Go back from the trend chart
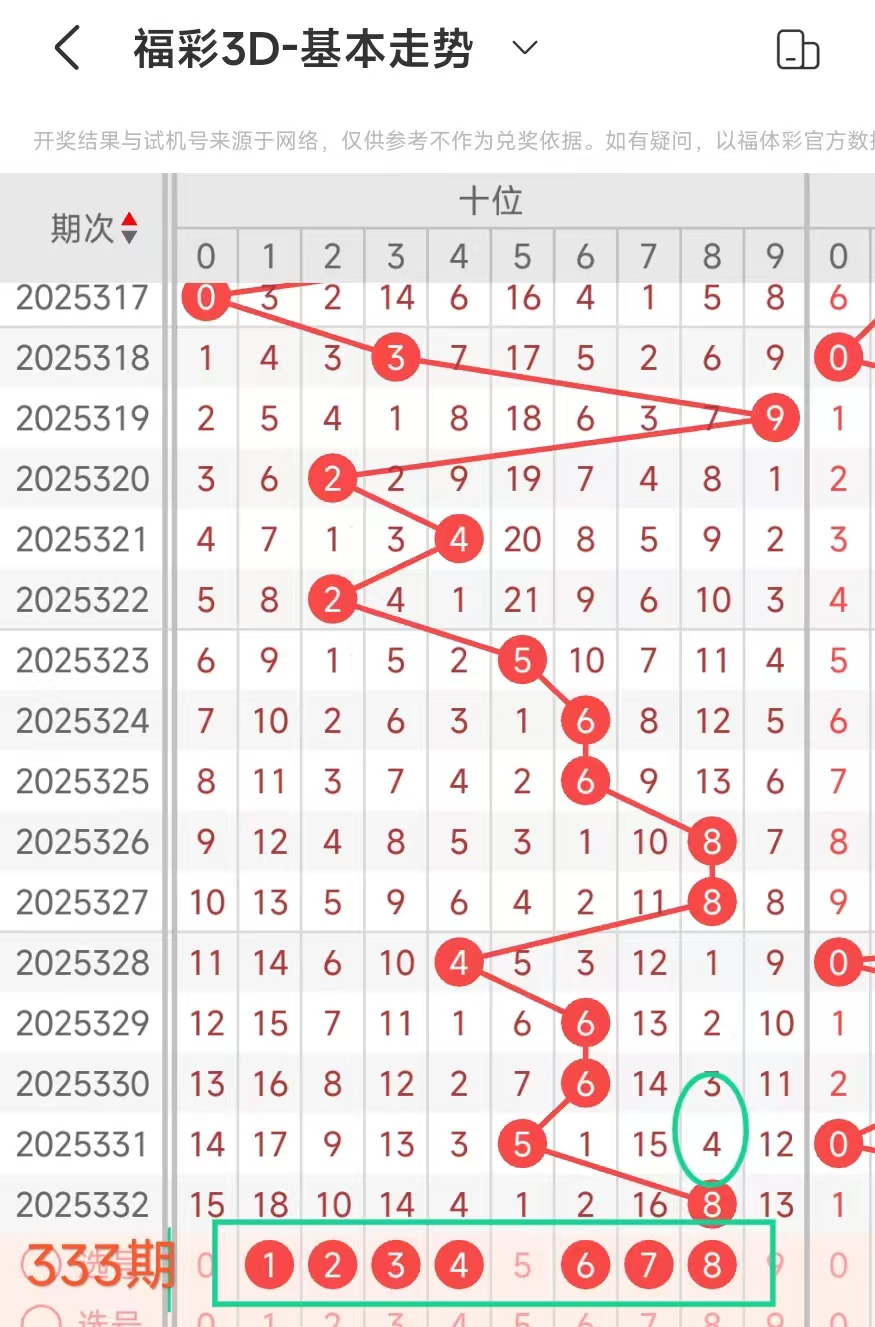Screen dimensions: 875x1327 pos(66,48)
